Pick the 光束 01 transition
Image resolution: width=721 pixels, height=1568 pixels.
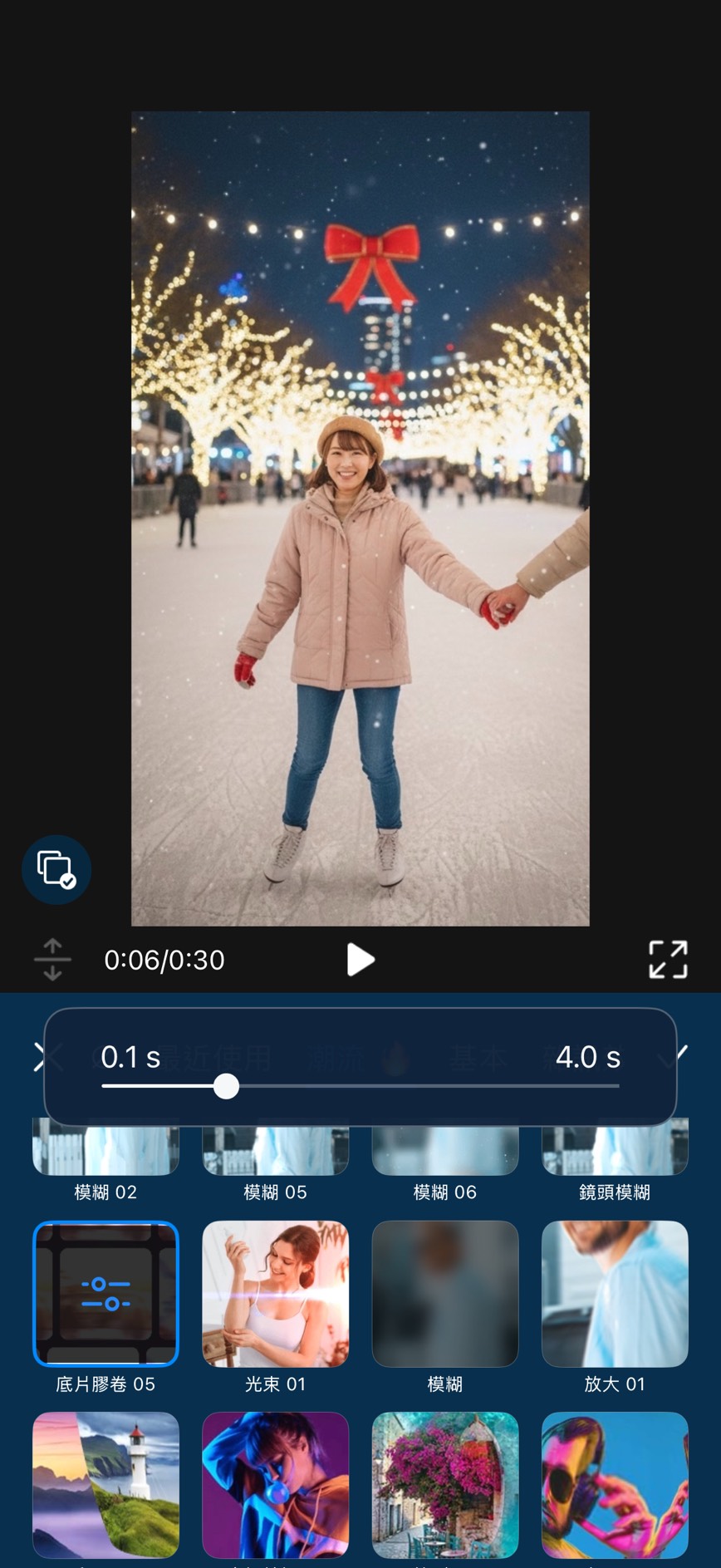click(x=275, y=1294)
